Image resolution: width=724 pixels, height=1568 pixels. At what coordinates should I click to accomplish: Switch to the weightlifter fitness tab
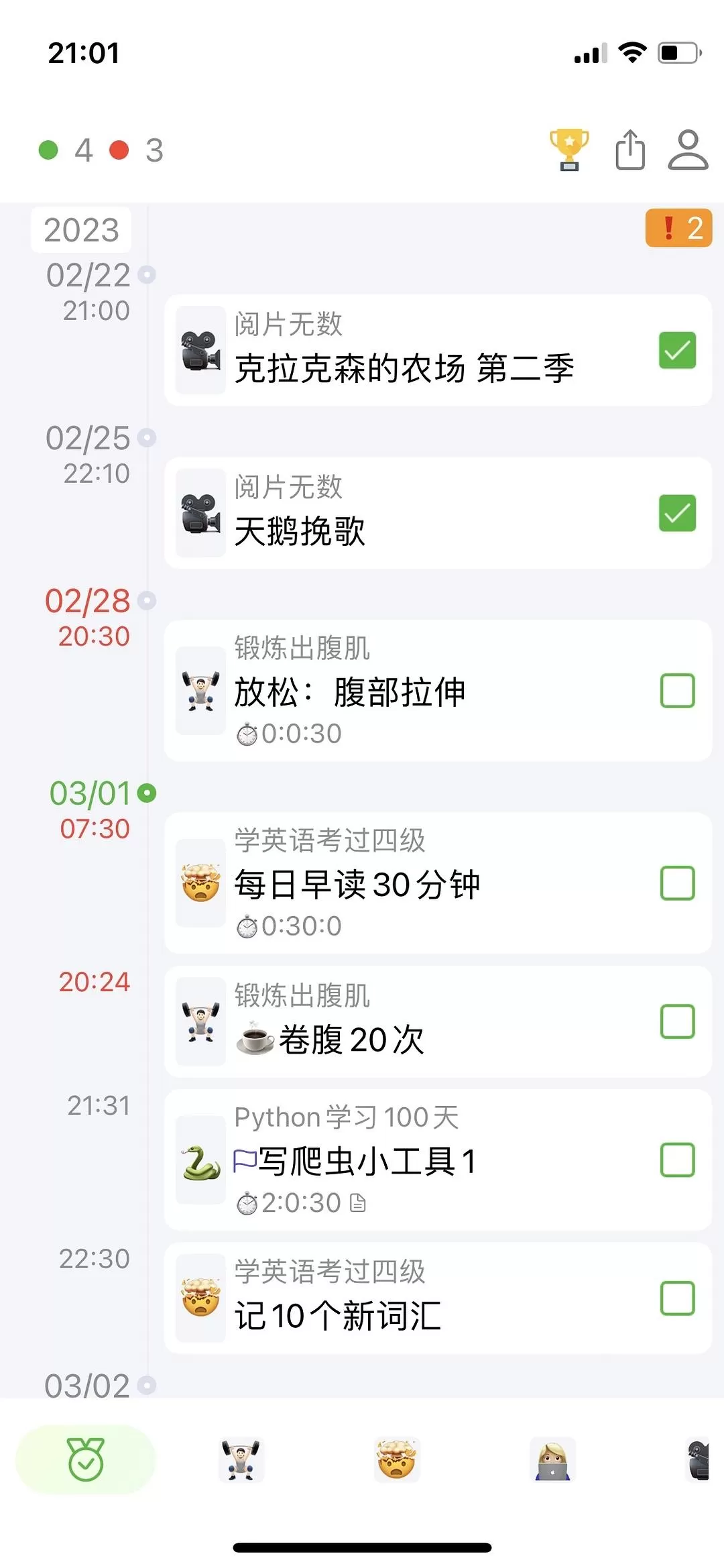[241, 1459]
